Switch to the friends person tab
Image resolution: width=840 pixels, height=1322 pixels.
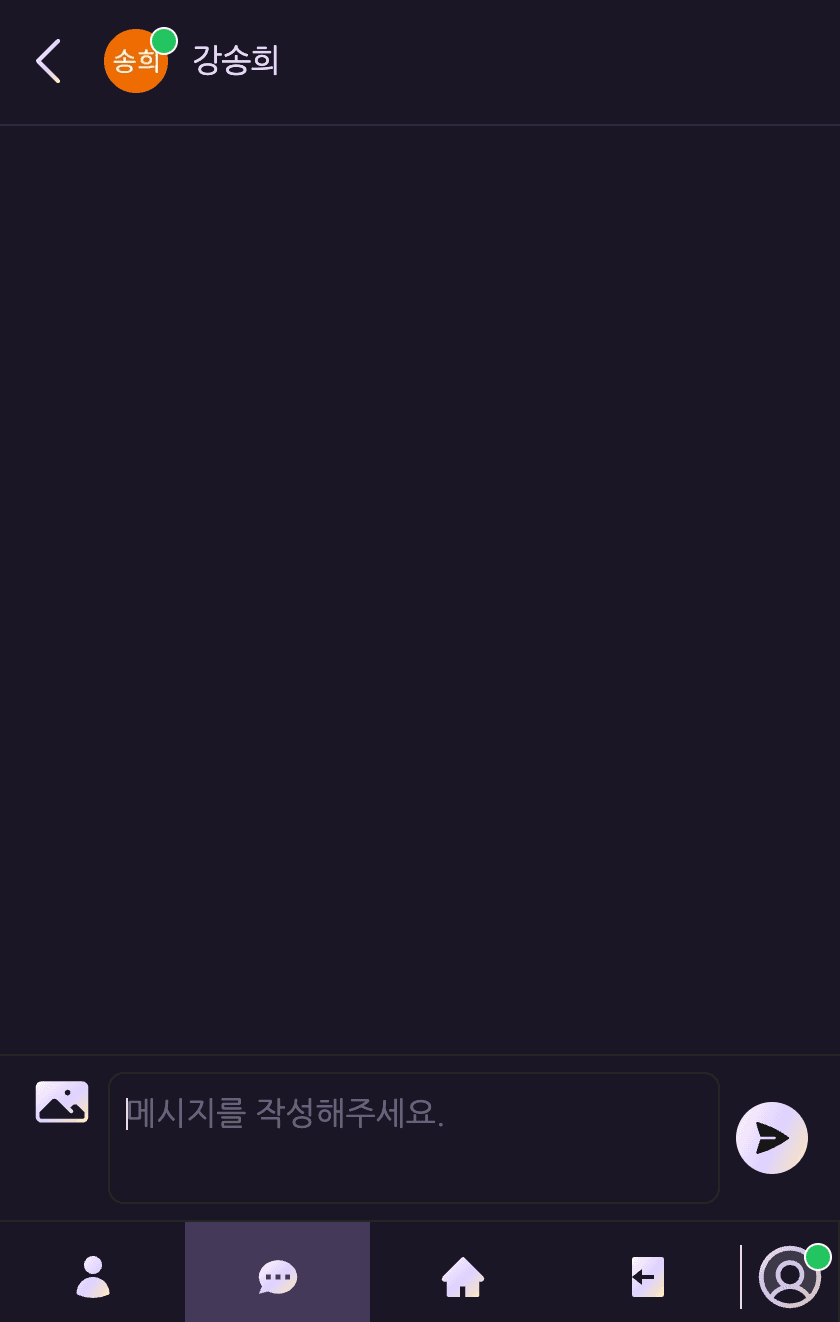[x=93, y=1277]
